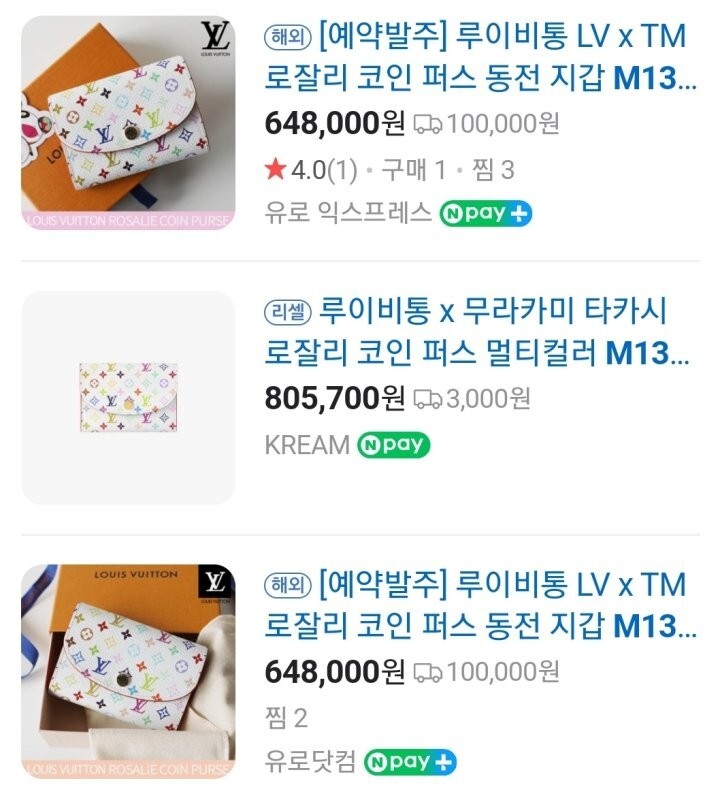The image size is (720, 798).
Task: Tap the product photo of the 유로닷컴 listing
Action: click(x=128, y=671)
